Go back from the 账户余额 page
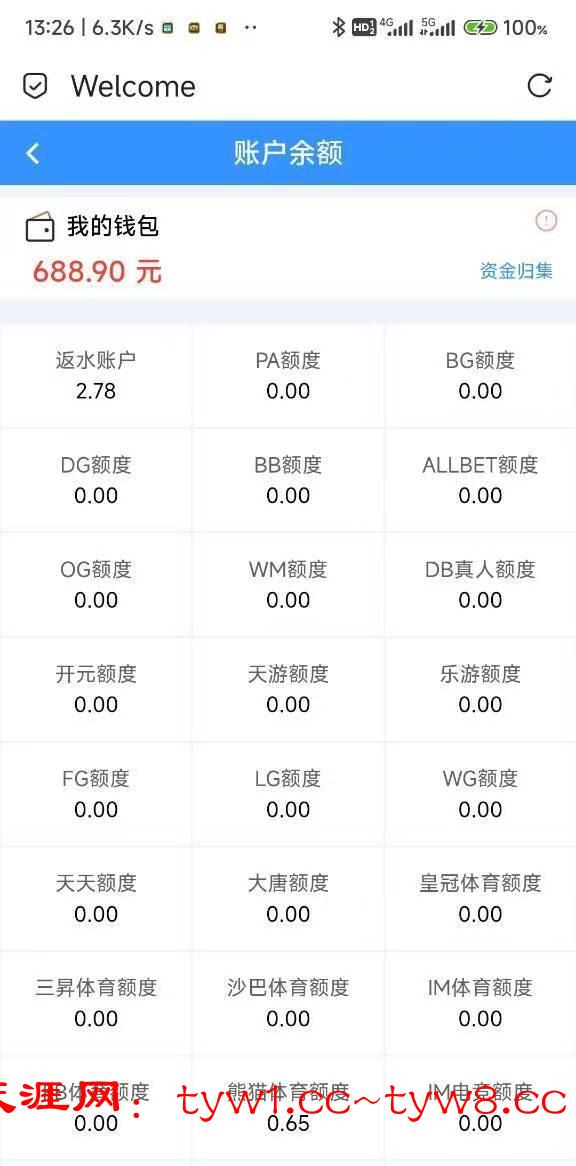Viewport: 576px width, 1166px height. [x=32, y=153]
